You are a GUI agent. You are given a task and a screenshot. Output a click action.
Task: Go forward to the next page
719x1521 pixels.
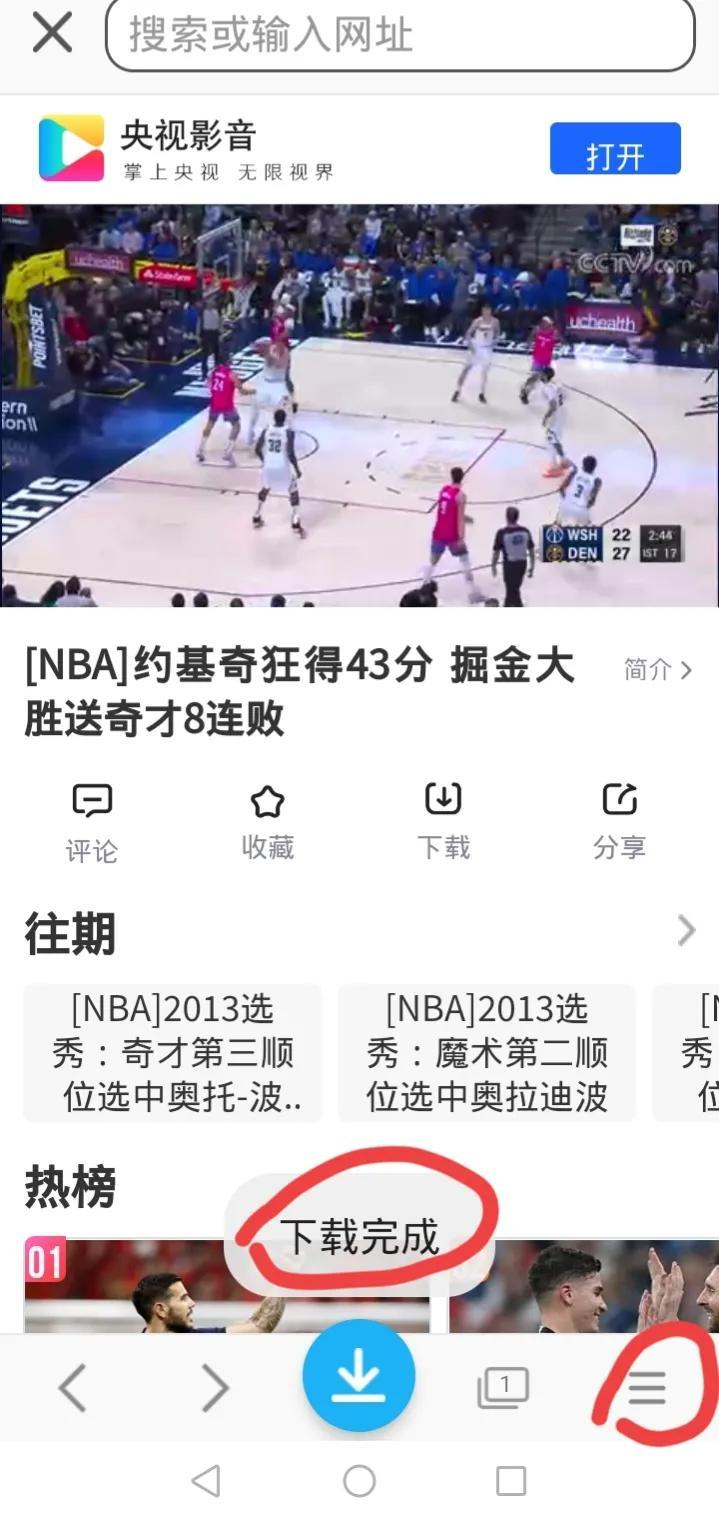[215, 1388]
